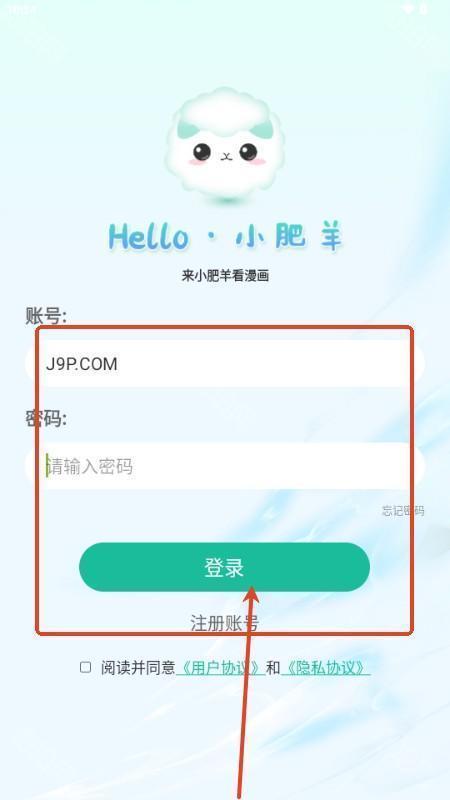Open the 《隐私协议》 privacy agreement link
Screen dimensions: 450x800
pyautogui.click(x=326, y=667)
